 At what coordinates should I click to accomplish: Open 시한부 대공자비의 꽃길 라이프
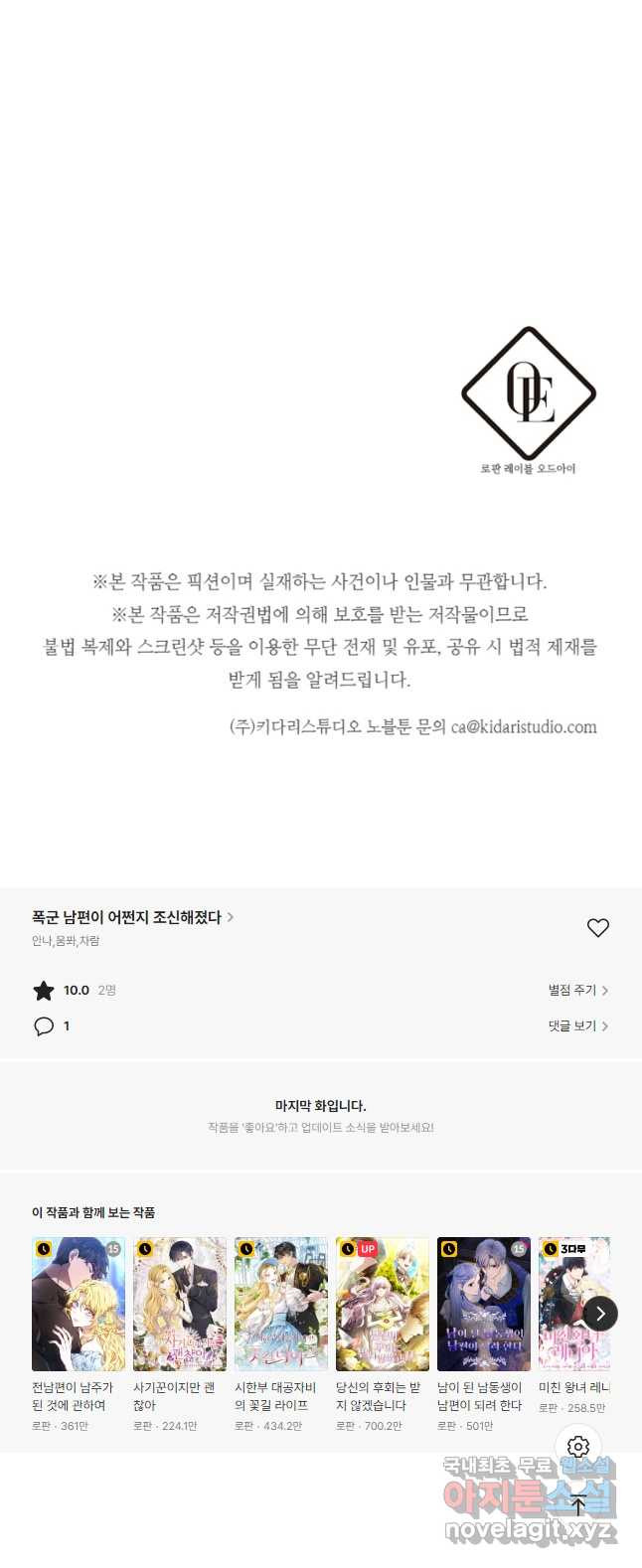tap(281, 1305)
